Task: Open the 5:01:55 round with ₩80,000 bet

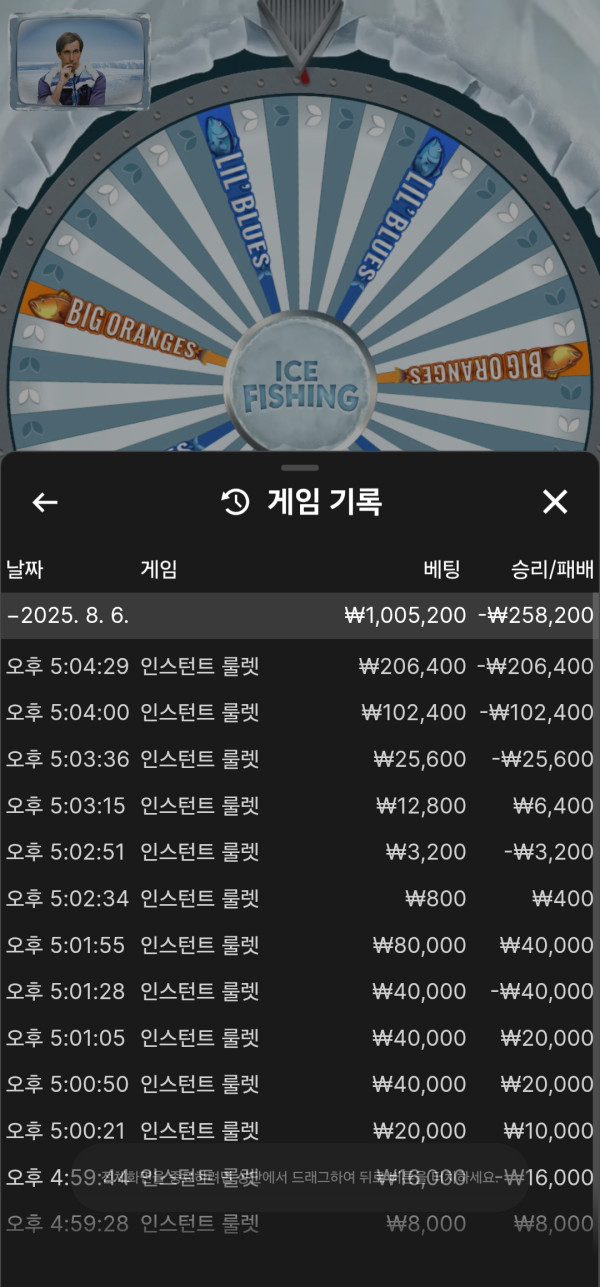Action: (300, 945)
